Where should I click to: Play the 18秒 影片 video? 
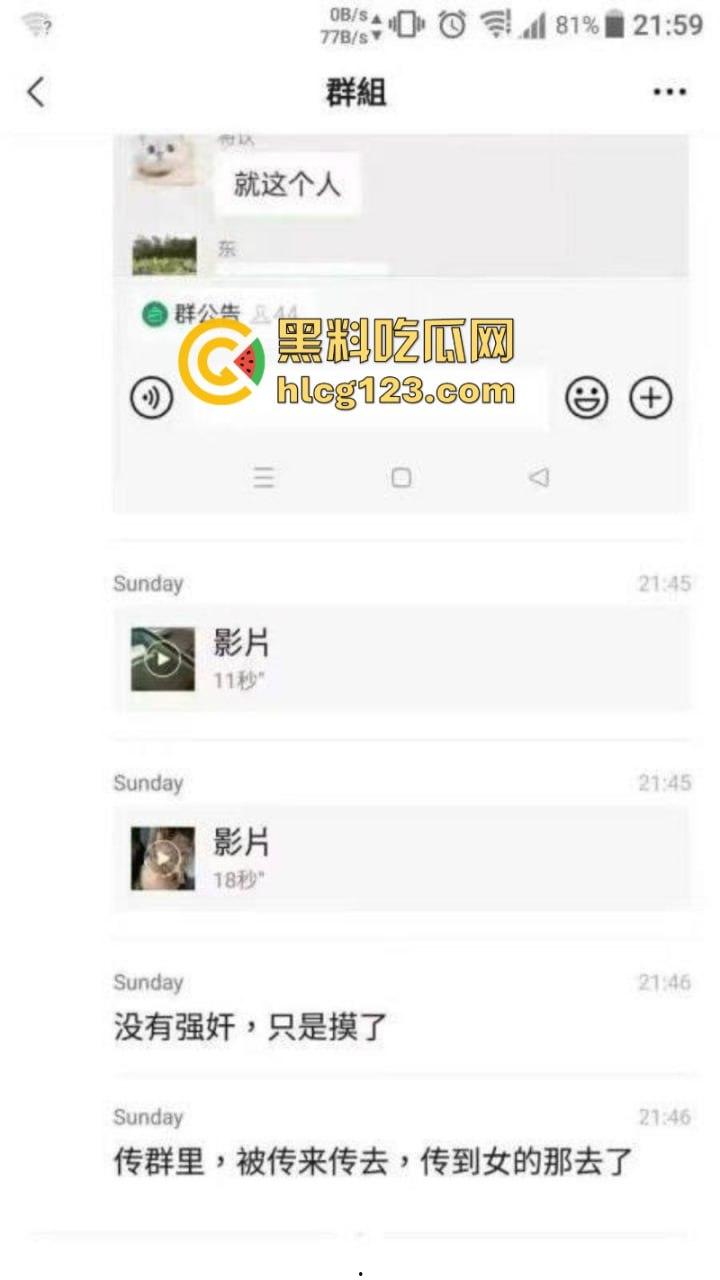point(163,858)
